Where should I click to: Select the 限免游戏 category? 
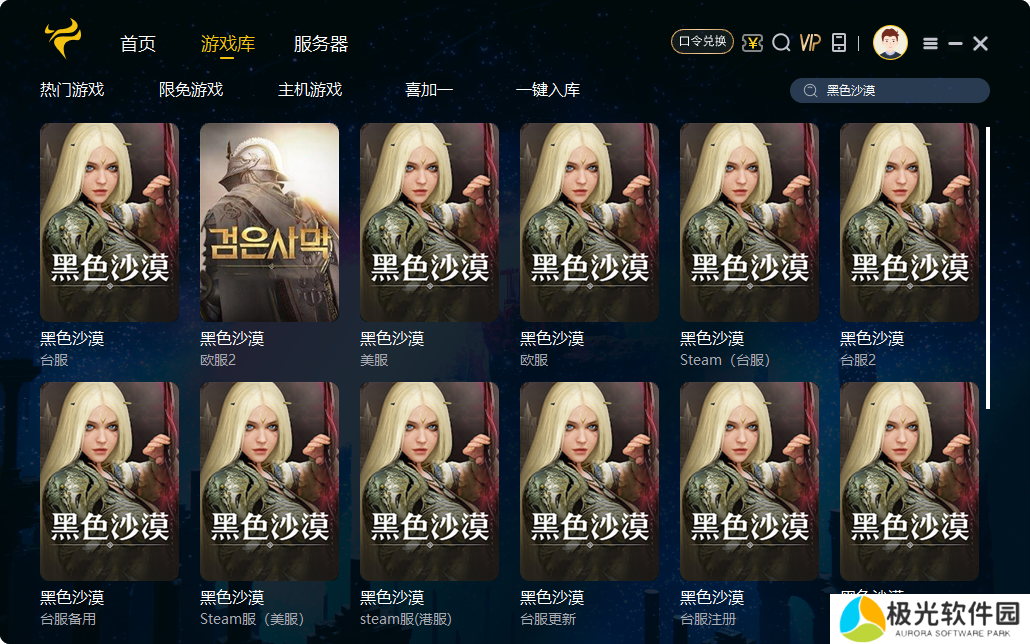[190, 90]
